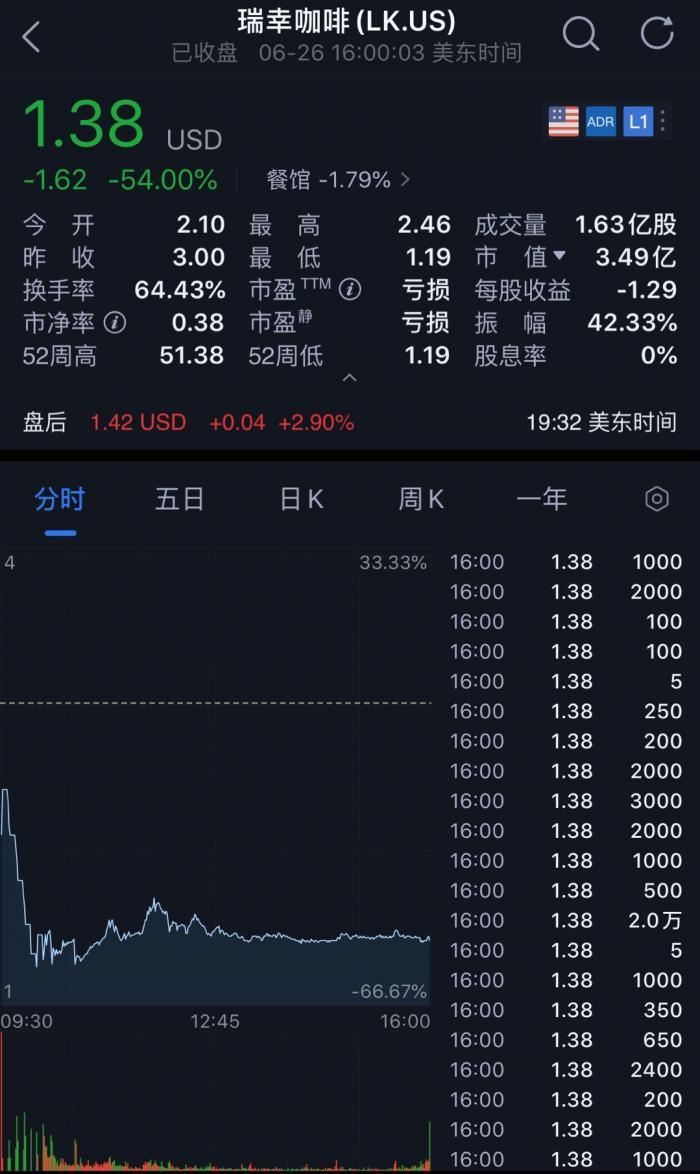Show info for 市盈TTM
Screen dimensions: 700x1174
[x=349, y=290]
